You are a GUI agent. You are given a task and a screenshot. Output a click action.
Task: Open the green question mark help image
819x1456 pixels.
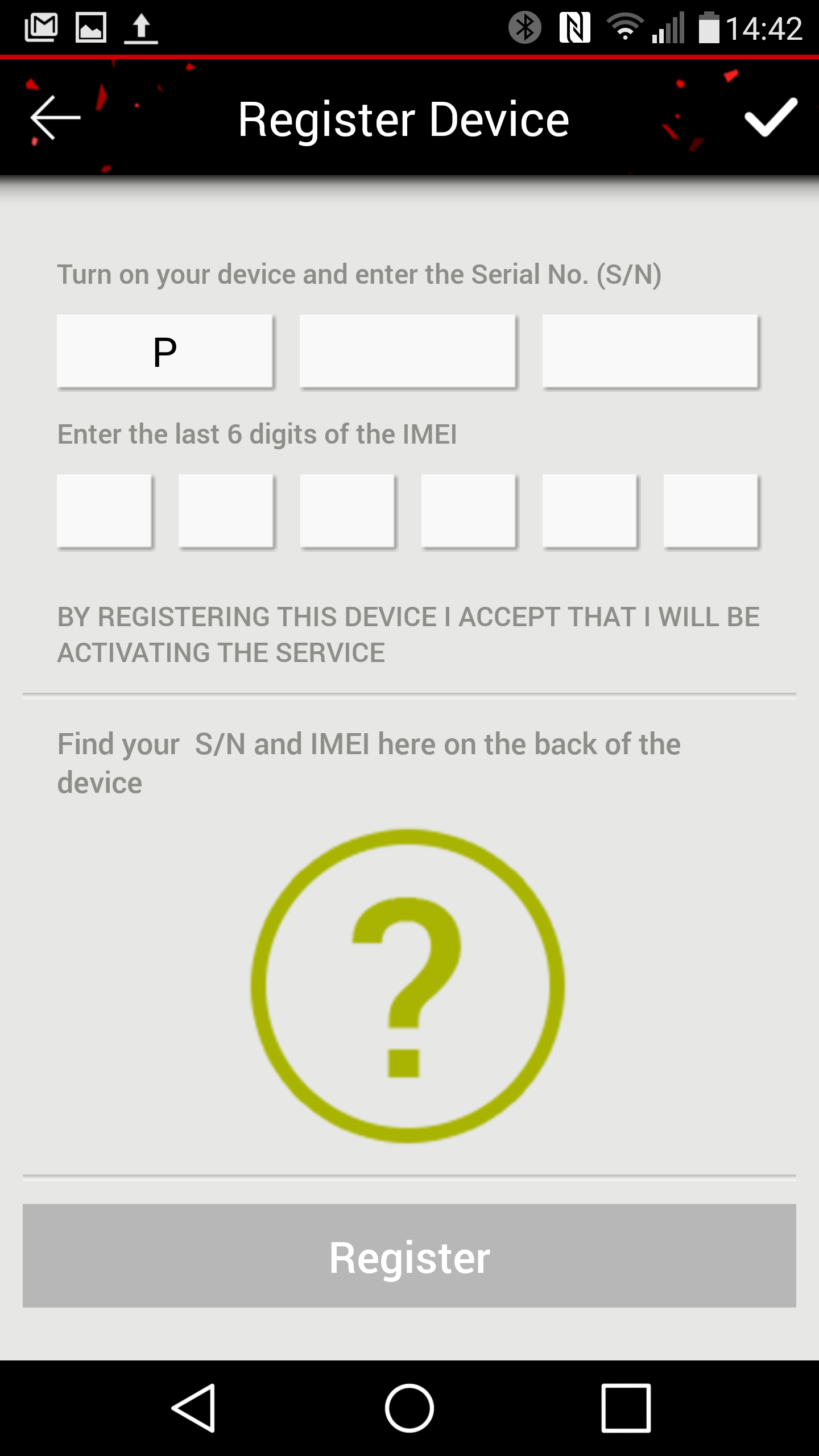click(408, 986)
